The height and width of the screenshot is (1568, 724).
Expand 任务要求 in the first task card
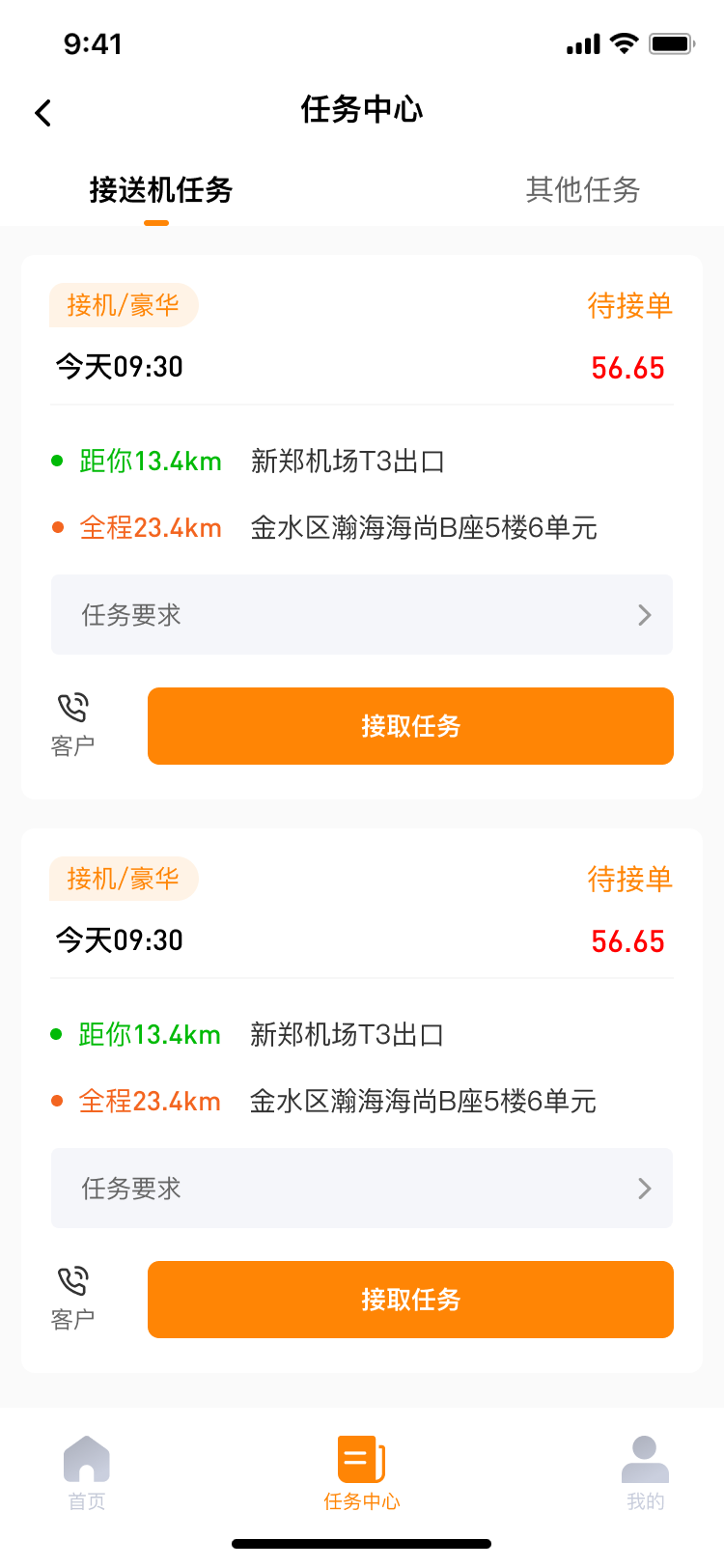point(362,615)
